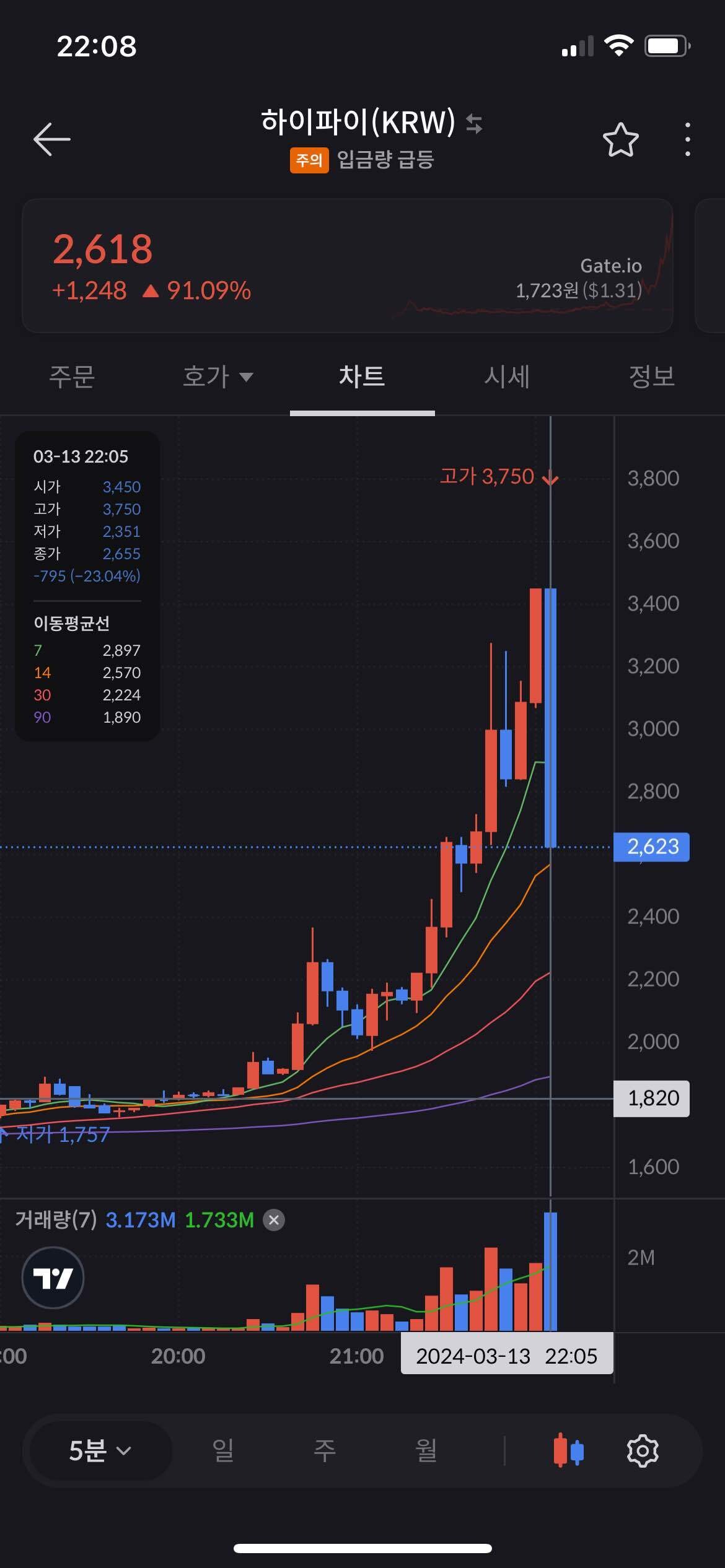Switch chart to weekly 주 interval
This screenshot has height=1568, width=725.
tap(324, 1450)
